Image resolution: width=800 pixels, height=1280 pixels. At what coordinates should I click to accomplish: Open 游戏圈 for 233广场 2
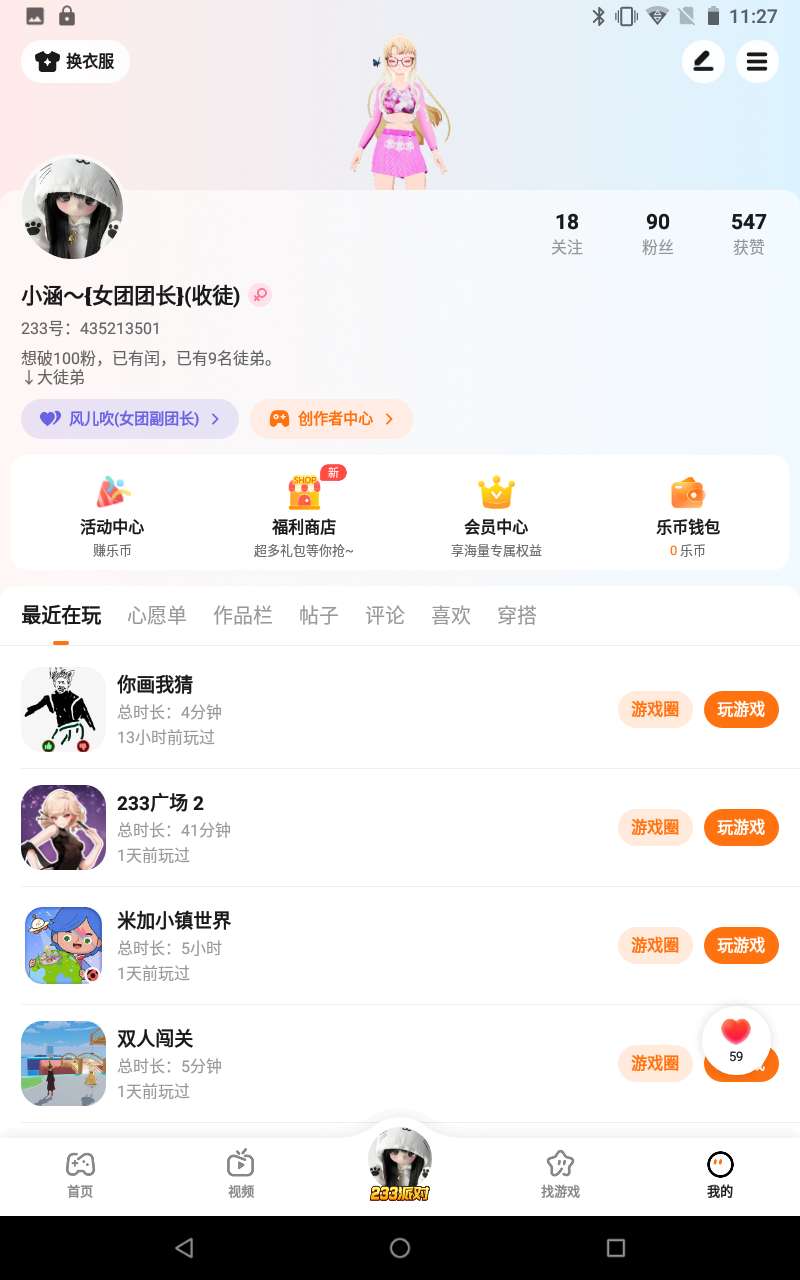pyautogui.click(x=655, y=828)
